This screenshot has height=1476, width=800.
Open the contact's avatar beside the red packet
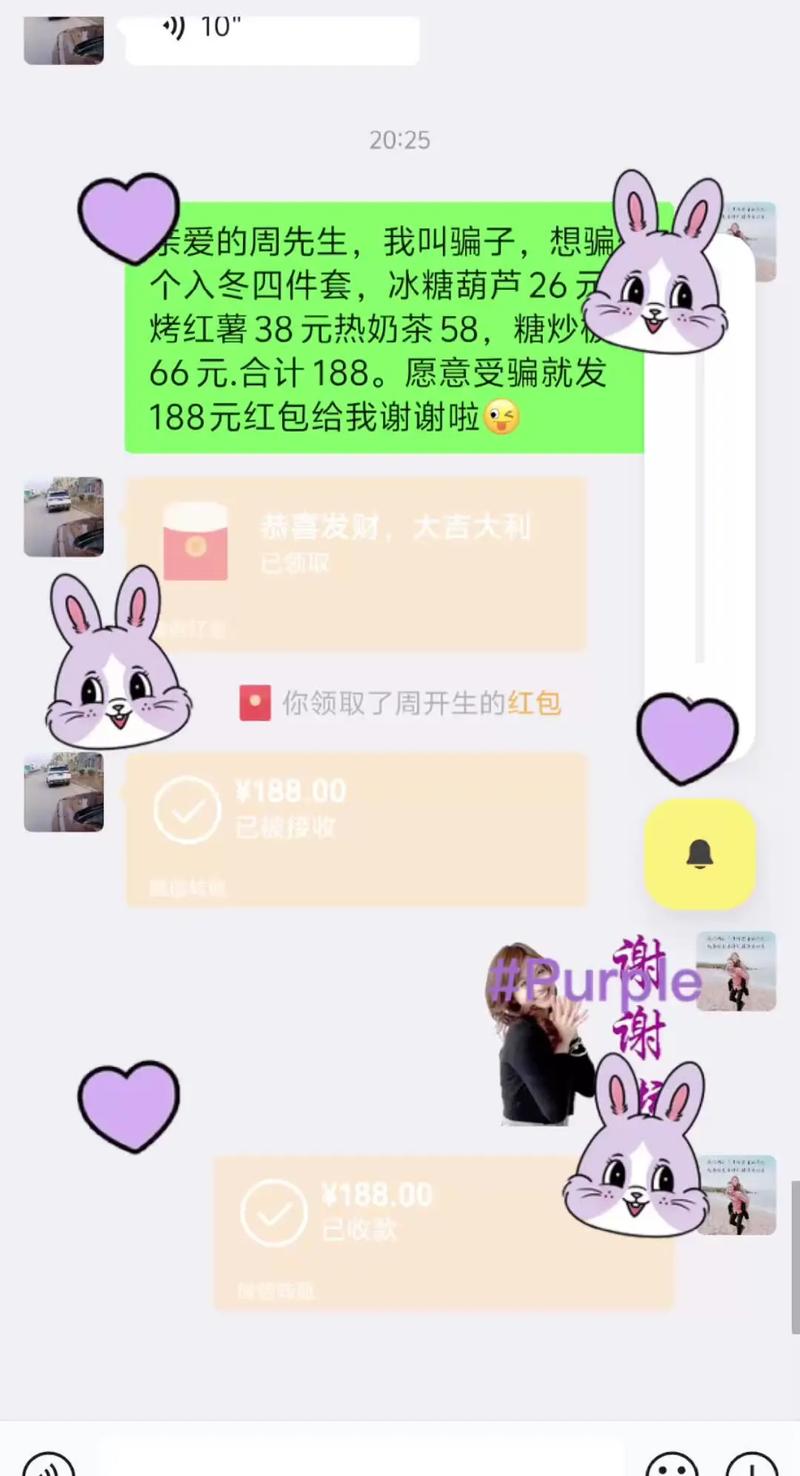(63, 516)
